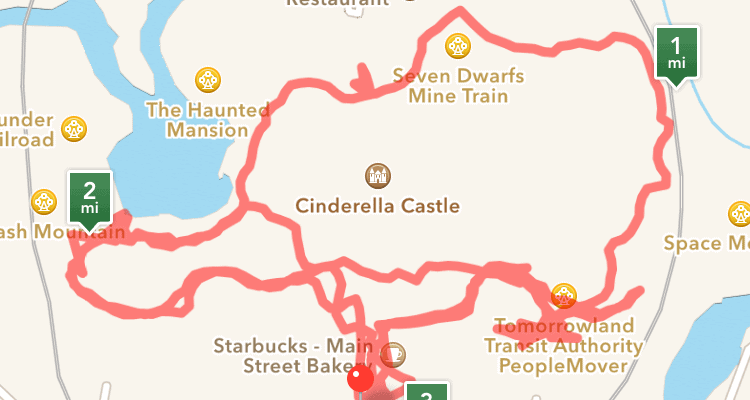
Task: Select Tomorrowland Transit Authority PeopleMover pin
Action: click(563, 296)
